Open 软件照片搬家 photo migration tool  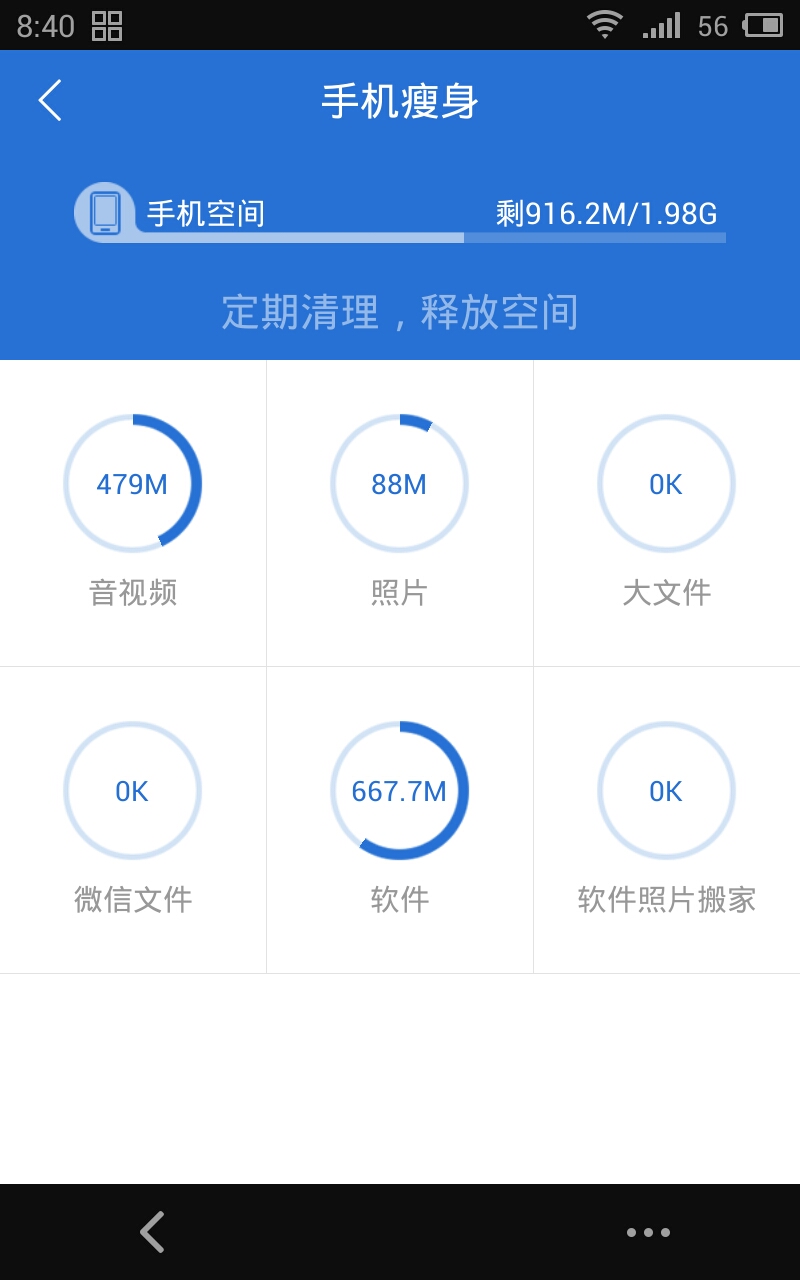[x=666, y=790]
